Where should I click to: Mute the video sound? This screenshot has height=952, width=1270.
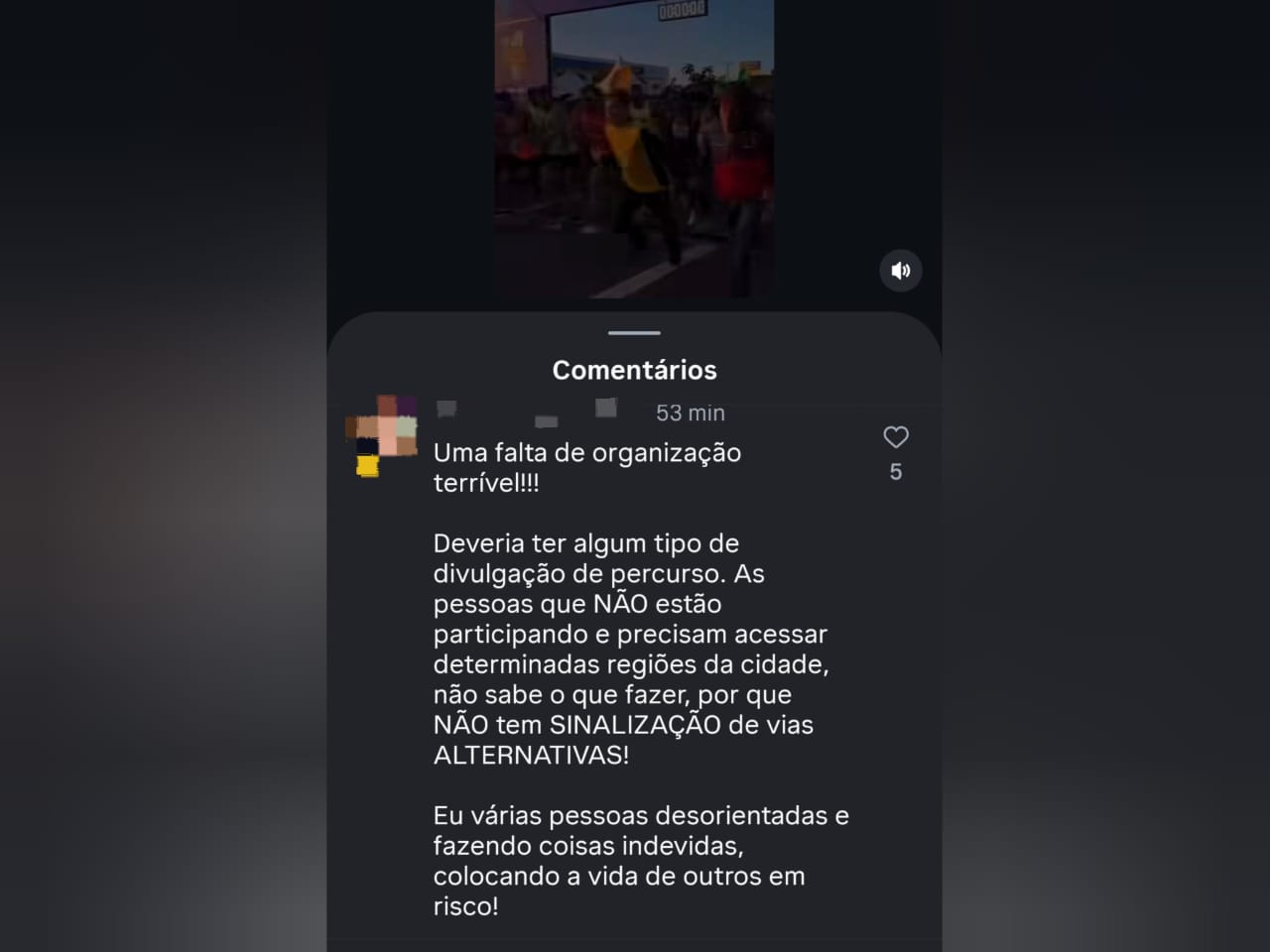(x=900, y=271)
